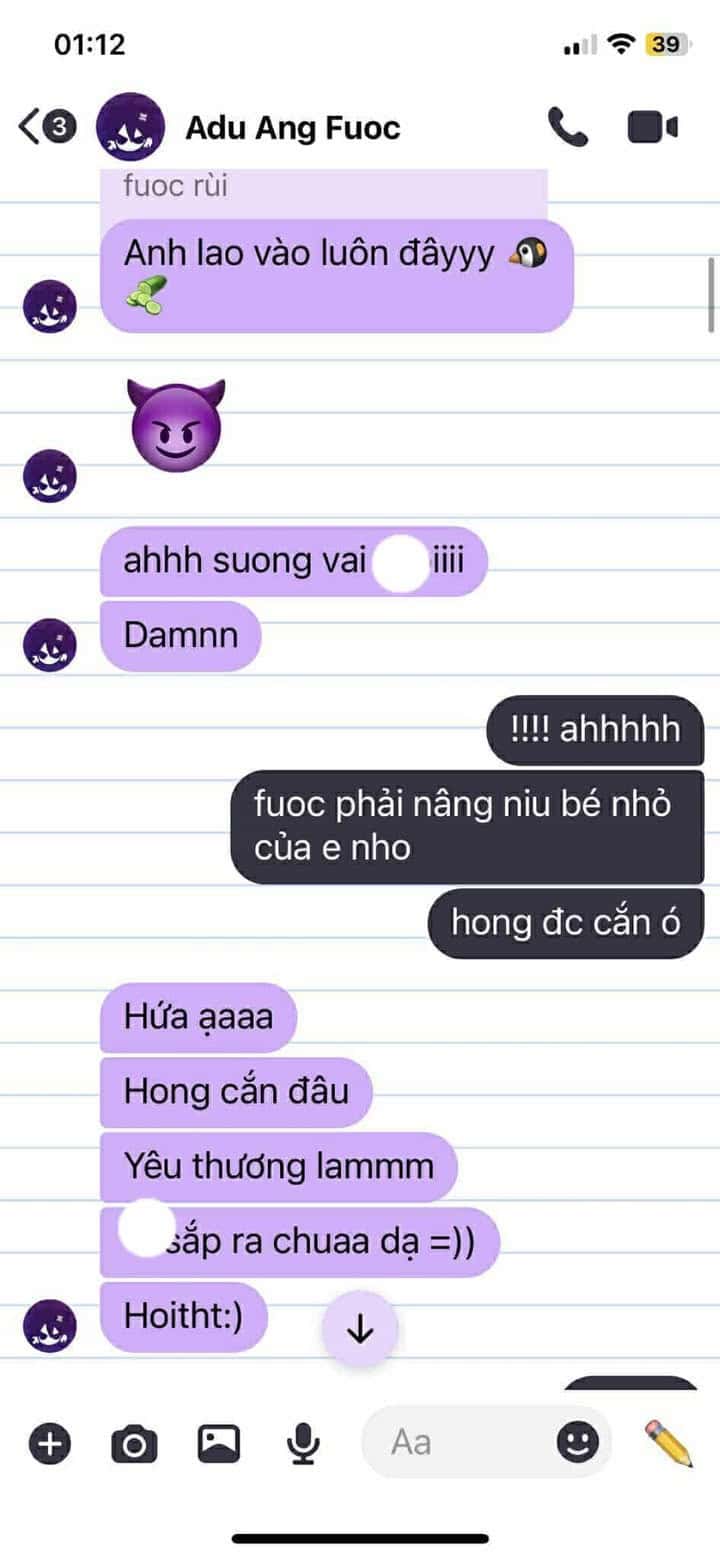Send the pencil quick reaction
Viewport: 720px width, 1559px height.
(668, 1442)
